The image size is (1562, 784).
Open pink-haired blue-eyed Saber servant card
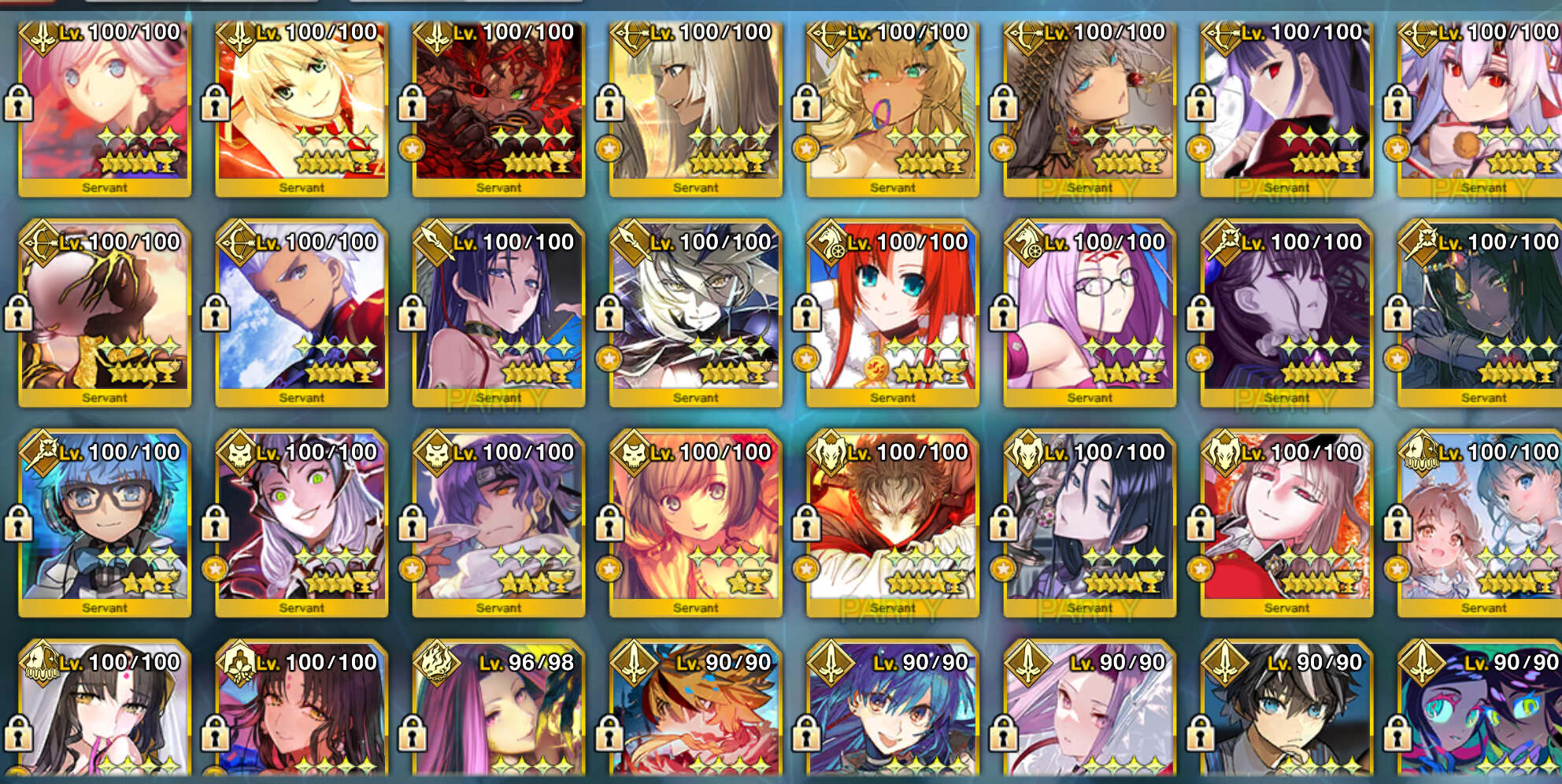[x=105, y=102]
